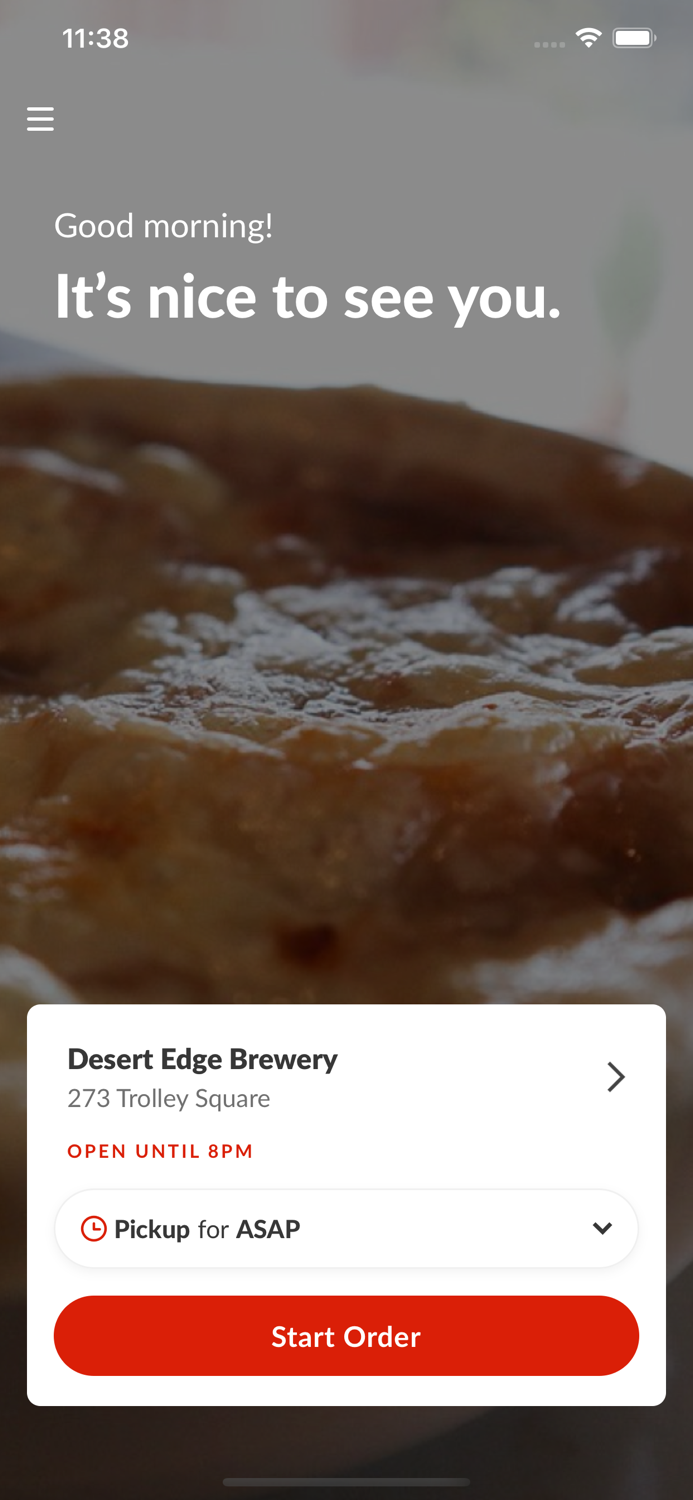Viewport: 693px width, 1500px height.
Task: Tap the Start Order button
Action: click(x=346, y=1336)
